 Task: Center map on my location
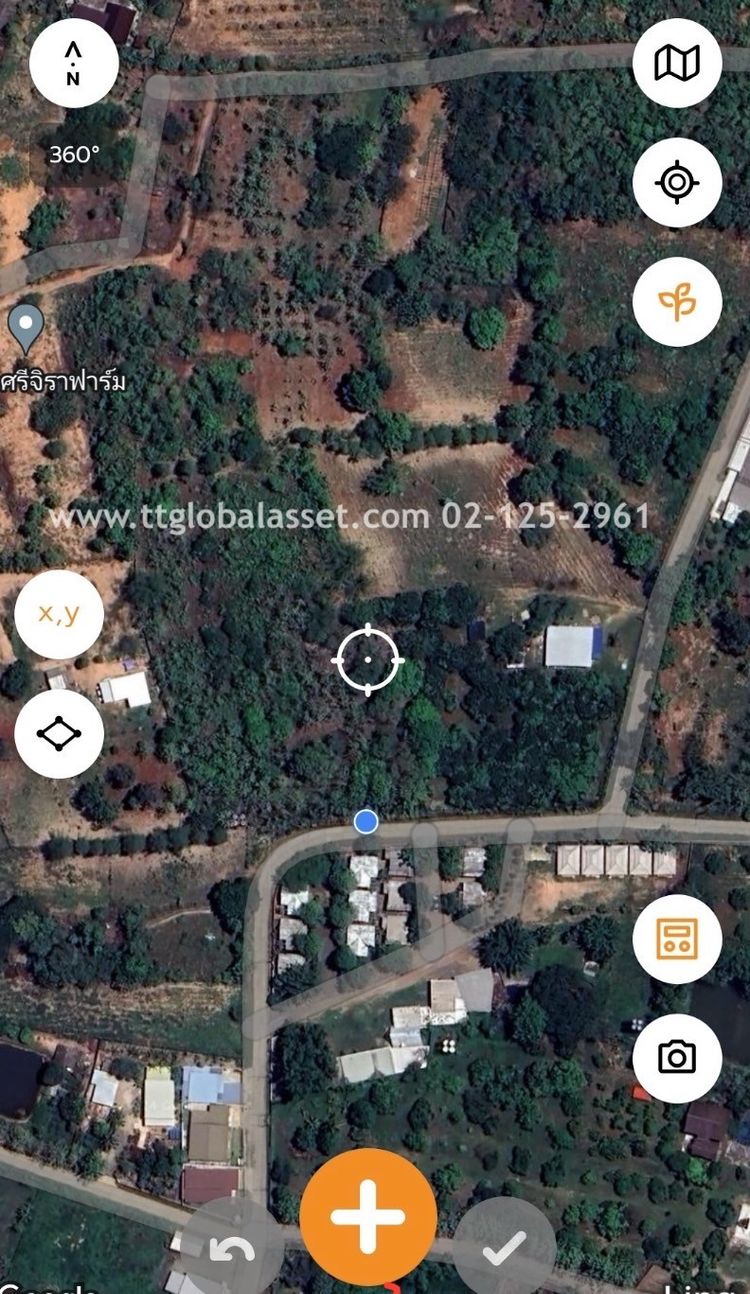[677, 182]
